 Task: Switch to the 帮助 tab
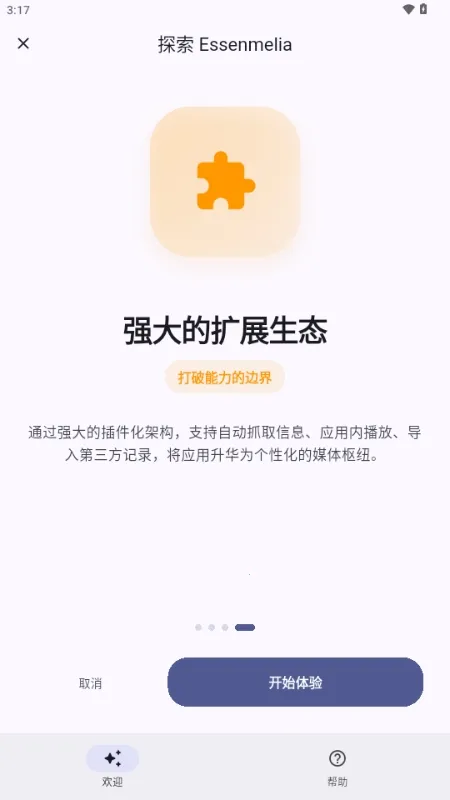(337, 768)
